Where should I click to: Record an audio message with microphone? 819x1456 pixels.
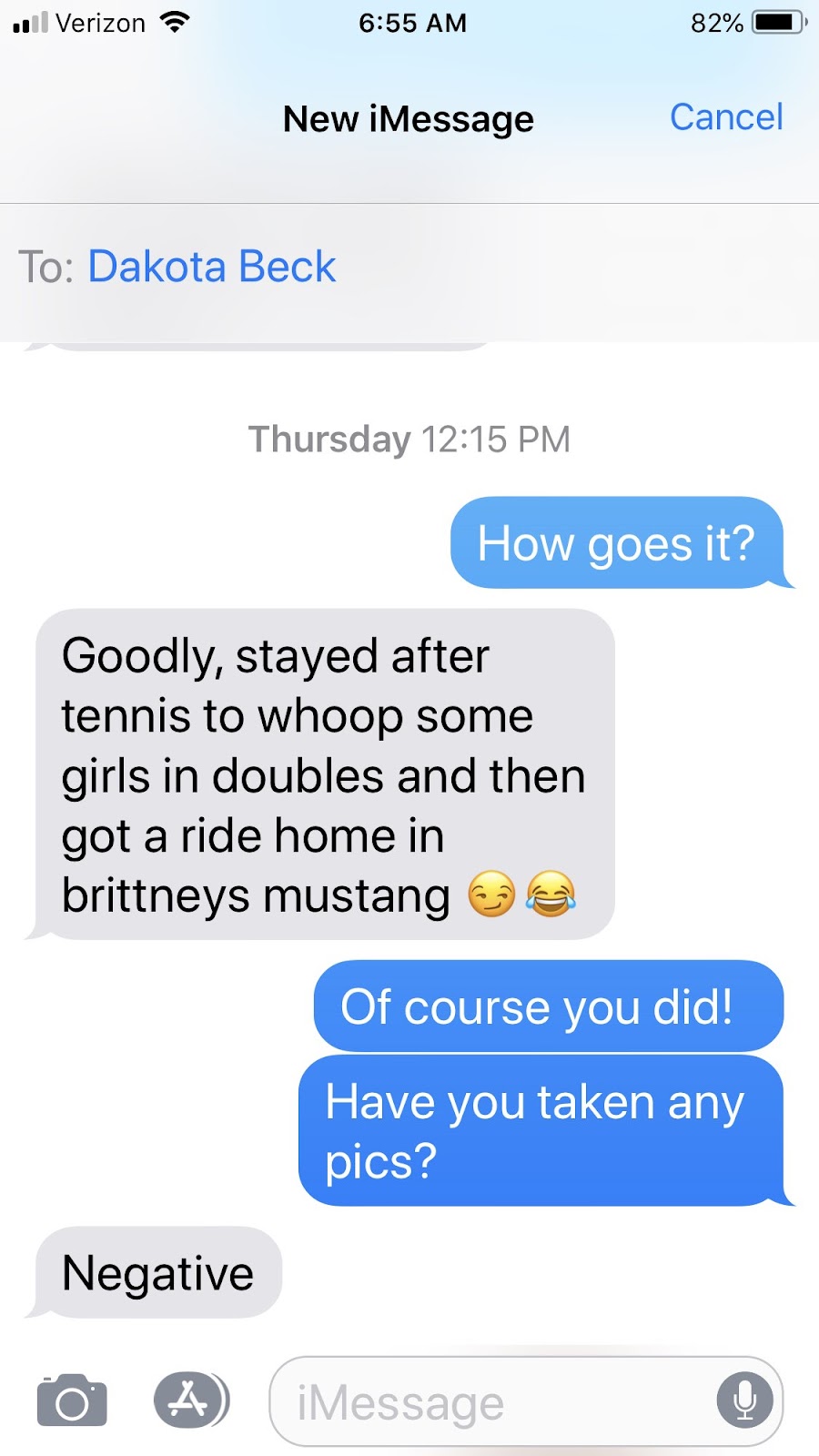pos(744,1401)
